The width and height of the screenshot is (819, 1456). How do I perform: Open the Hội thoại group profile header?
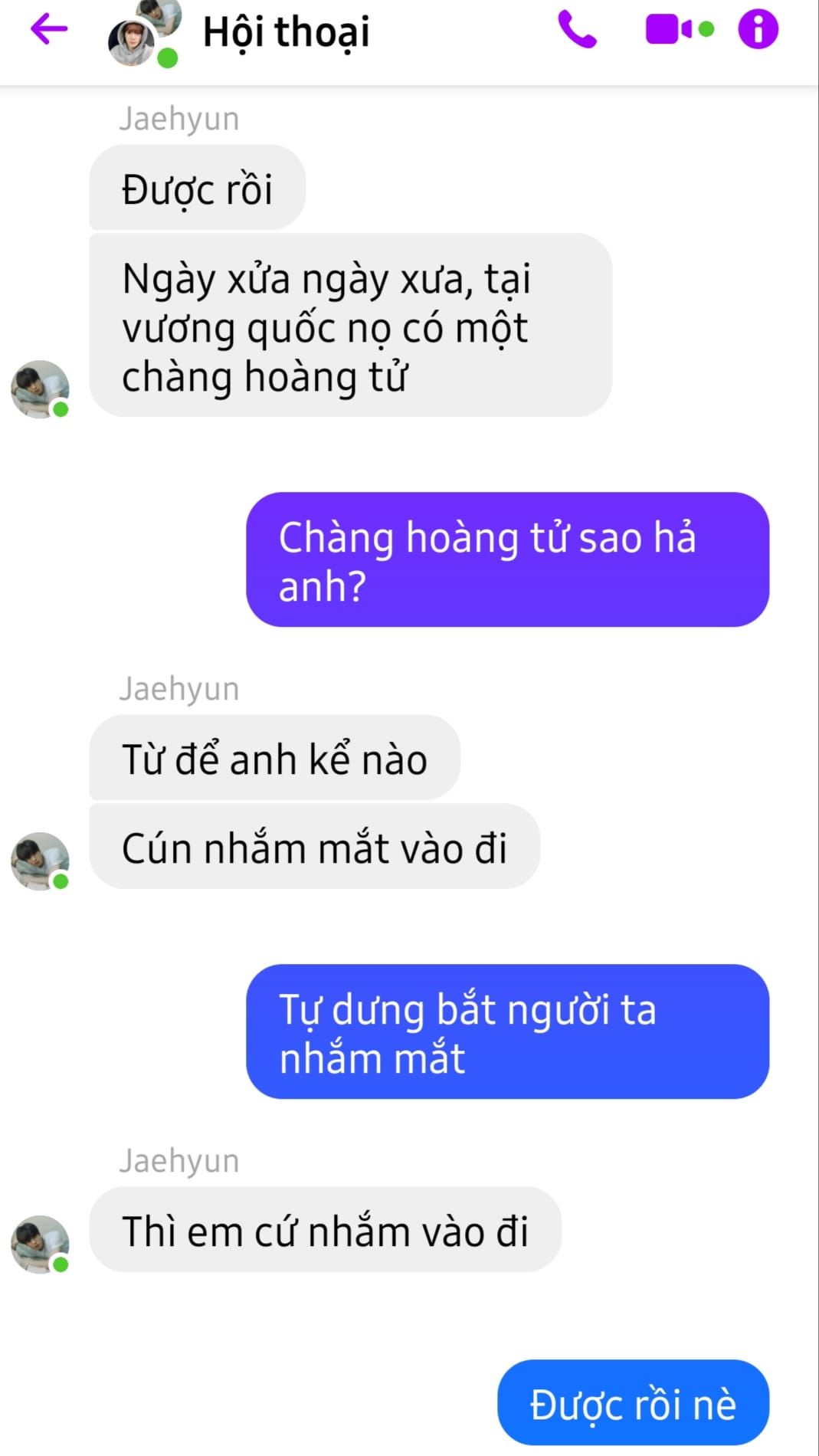pos(285,32)
